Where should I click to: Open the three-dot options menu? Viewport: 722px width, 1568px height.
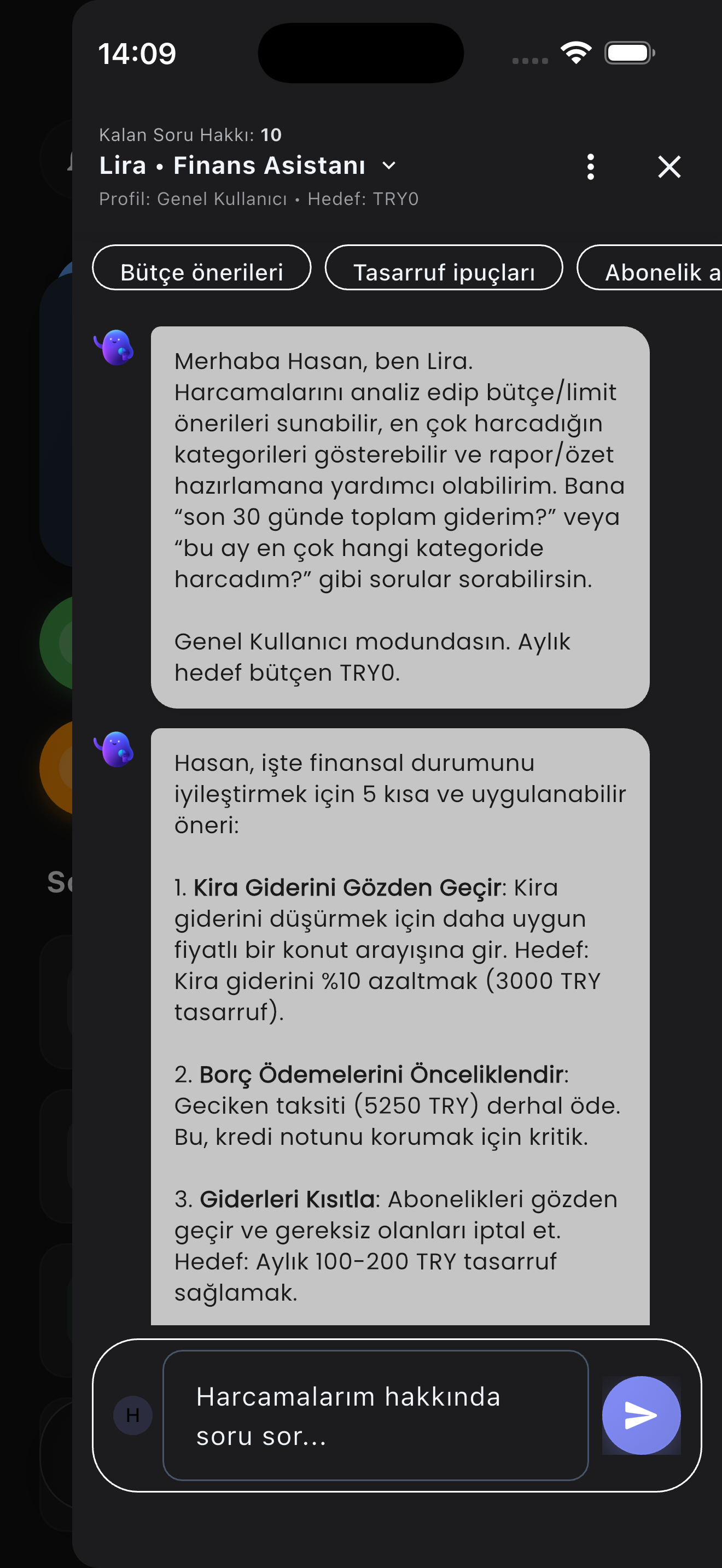pyautogui.click(x=590, y=167)
